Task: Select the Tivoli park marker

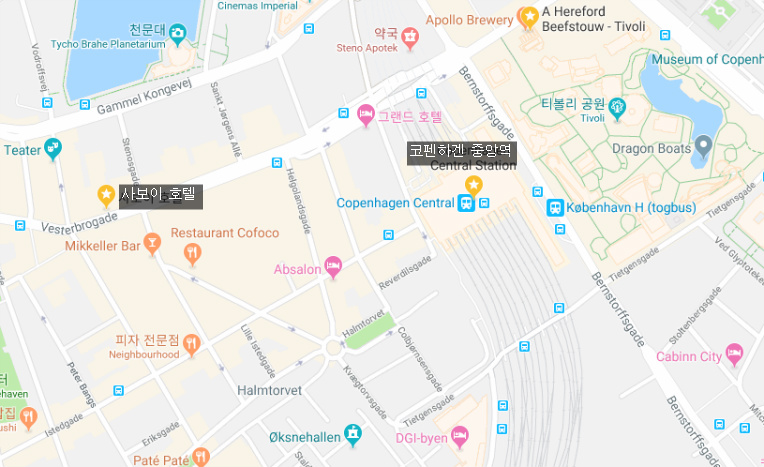Action: (x=617, y=105)
